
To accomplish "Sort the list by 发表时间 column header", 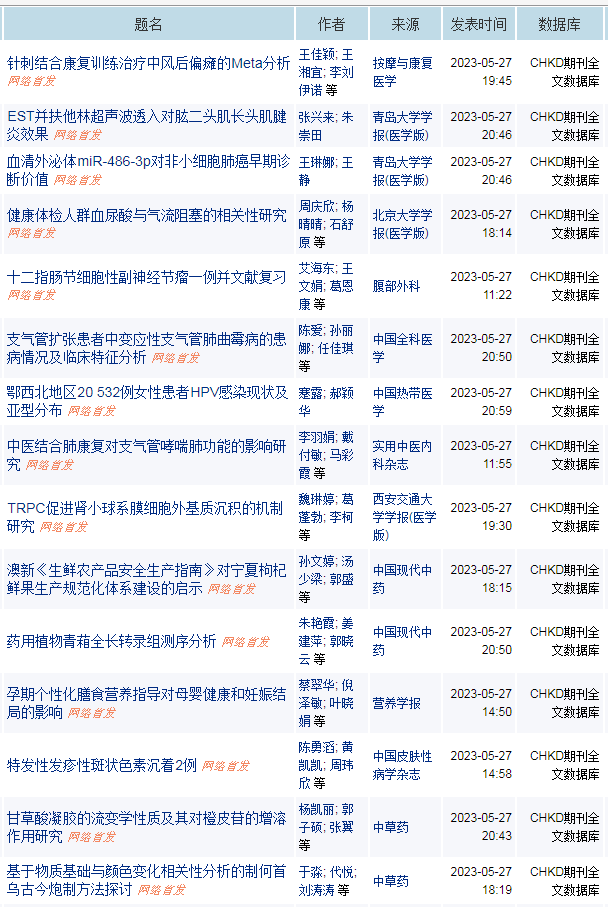I will tap(478, 24).
